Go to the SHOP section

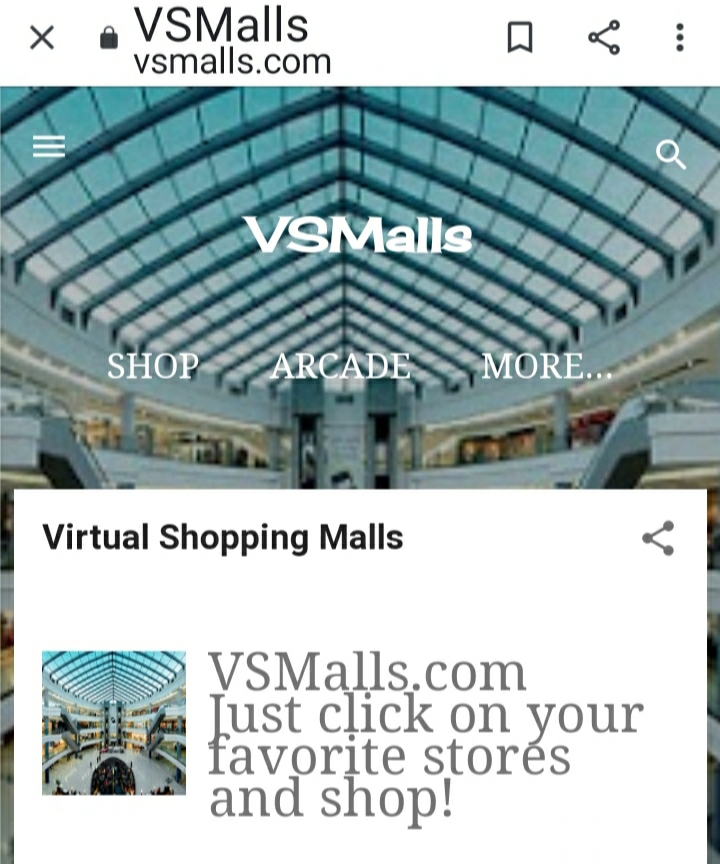click(x=153, y=367)
